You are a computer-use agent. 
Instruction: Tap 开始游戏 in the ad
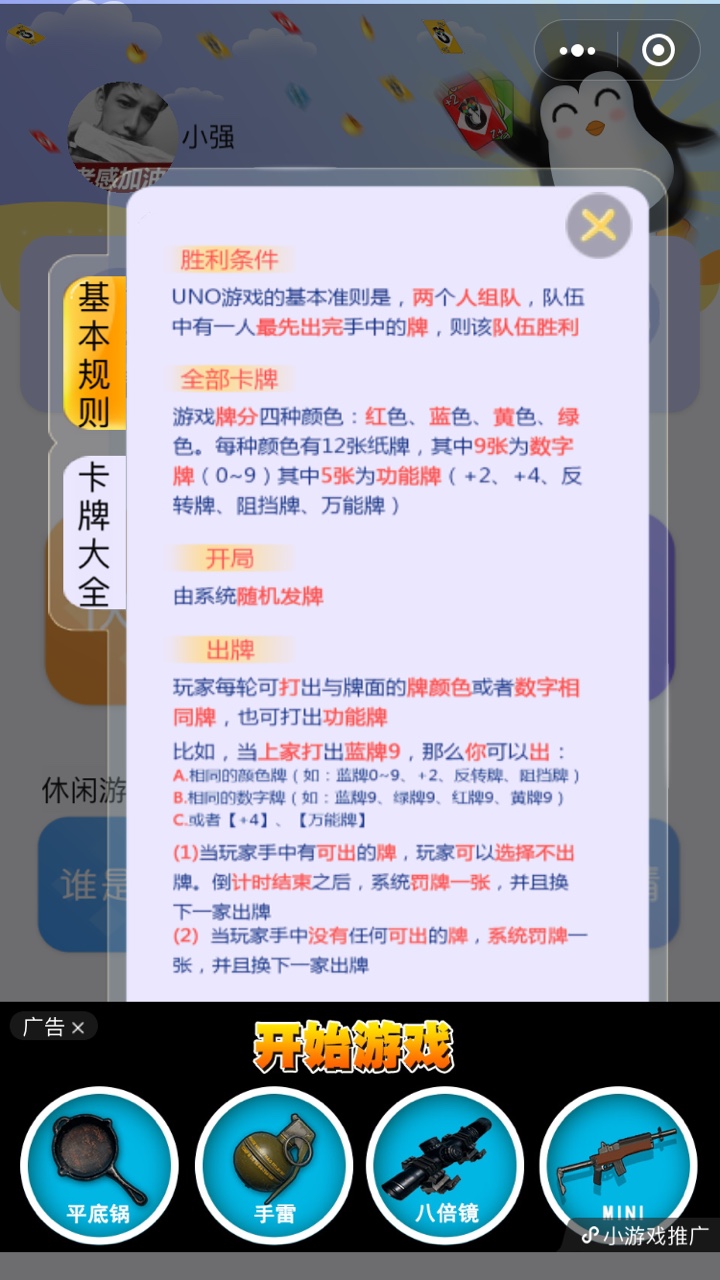point(352,1047)
